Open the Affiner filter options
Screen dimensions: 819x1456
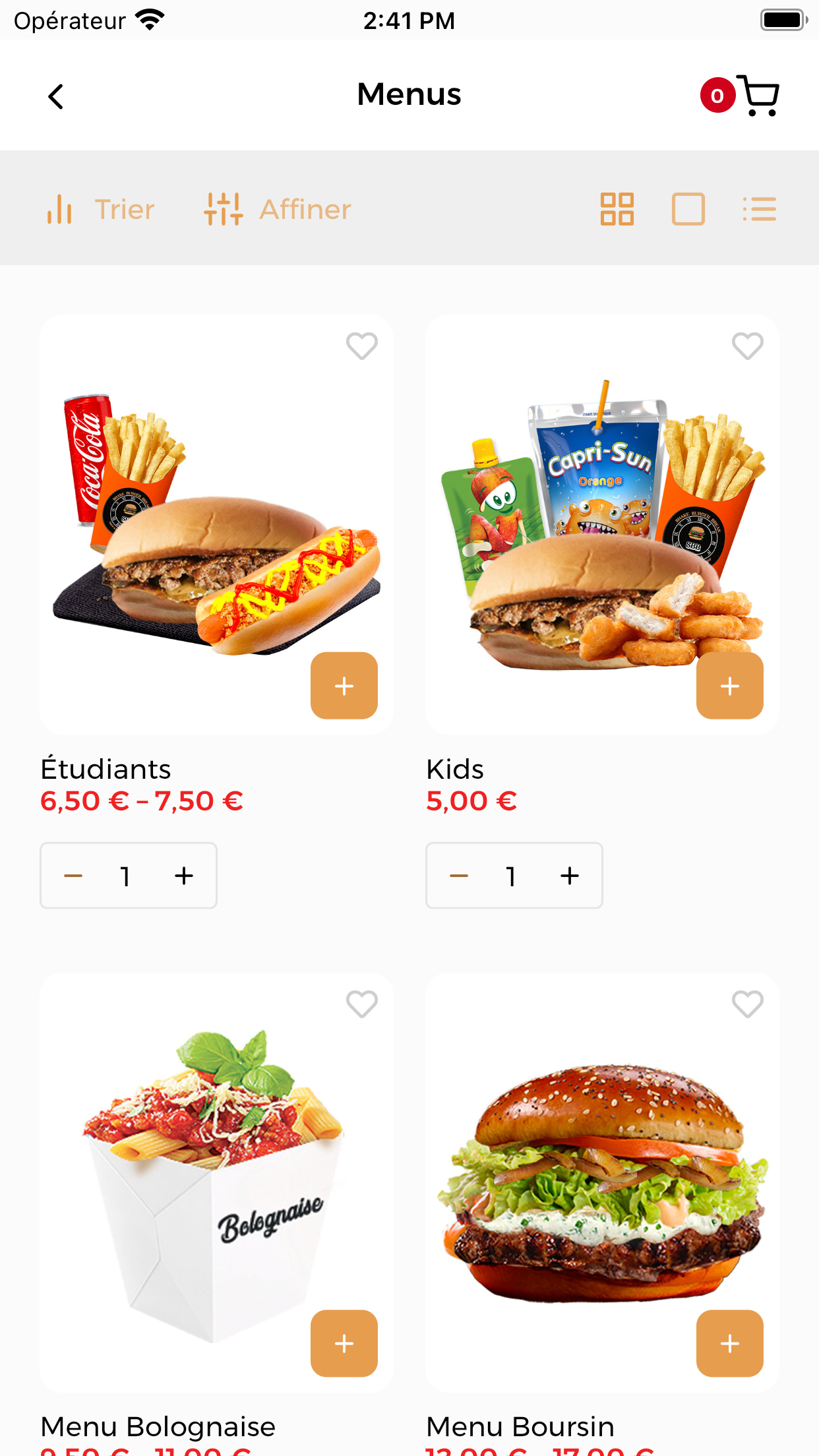coord(278,209)
